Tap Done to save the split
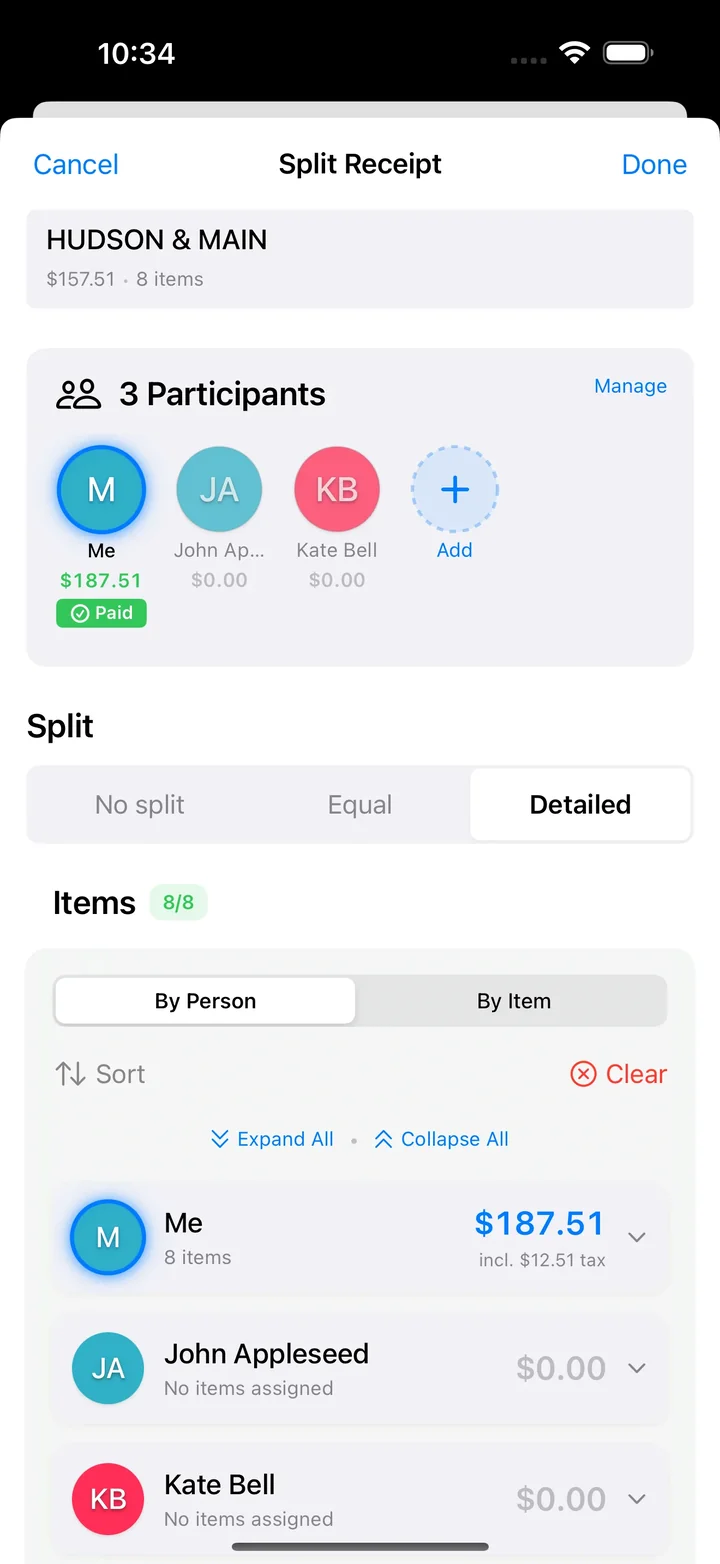 [654, 164]
